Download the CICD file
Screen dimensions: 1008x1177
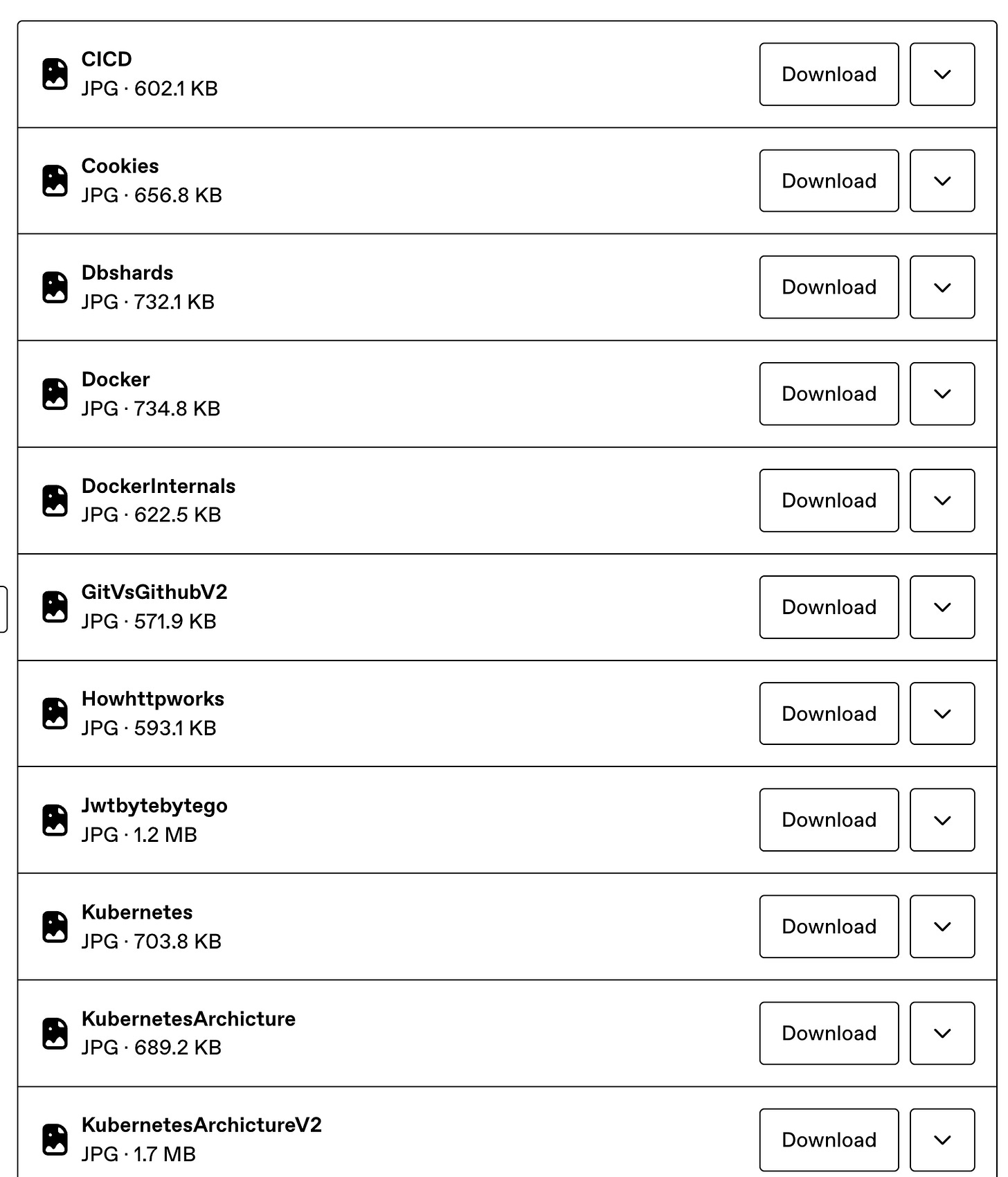click(x=829, y=74)
